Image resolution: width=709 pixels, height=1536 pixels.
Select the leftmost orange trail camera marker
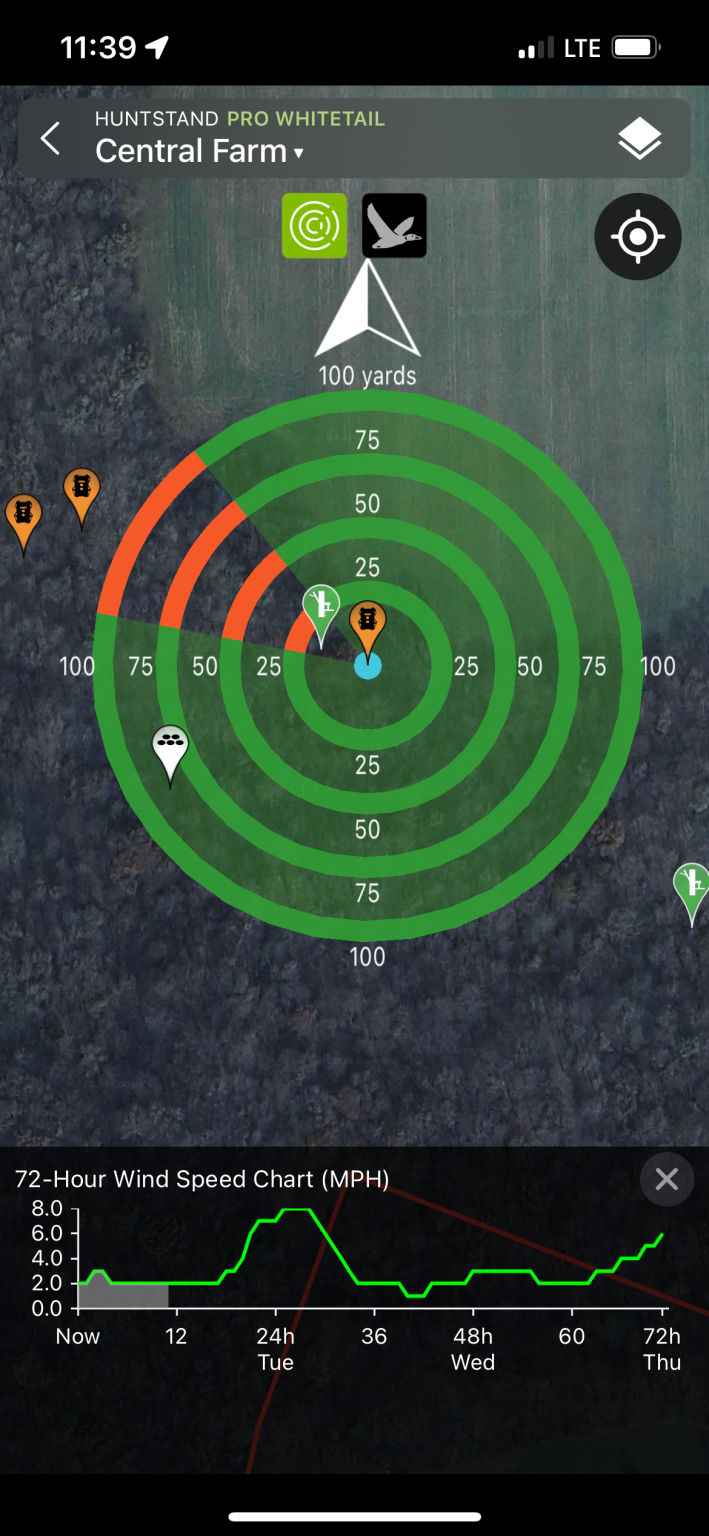tap(24, 517)
